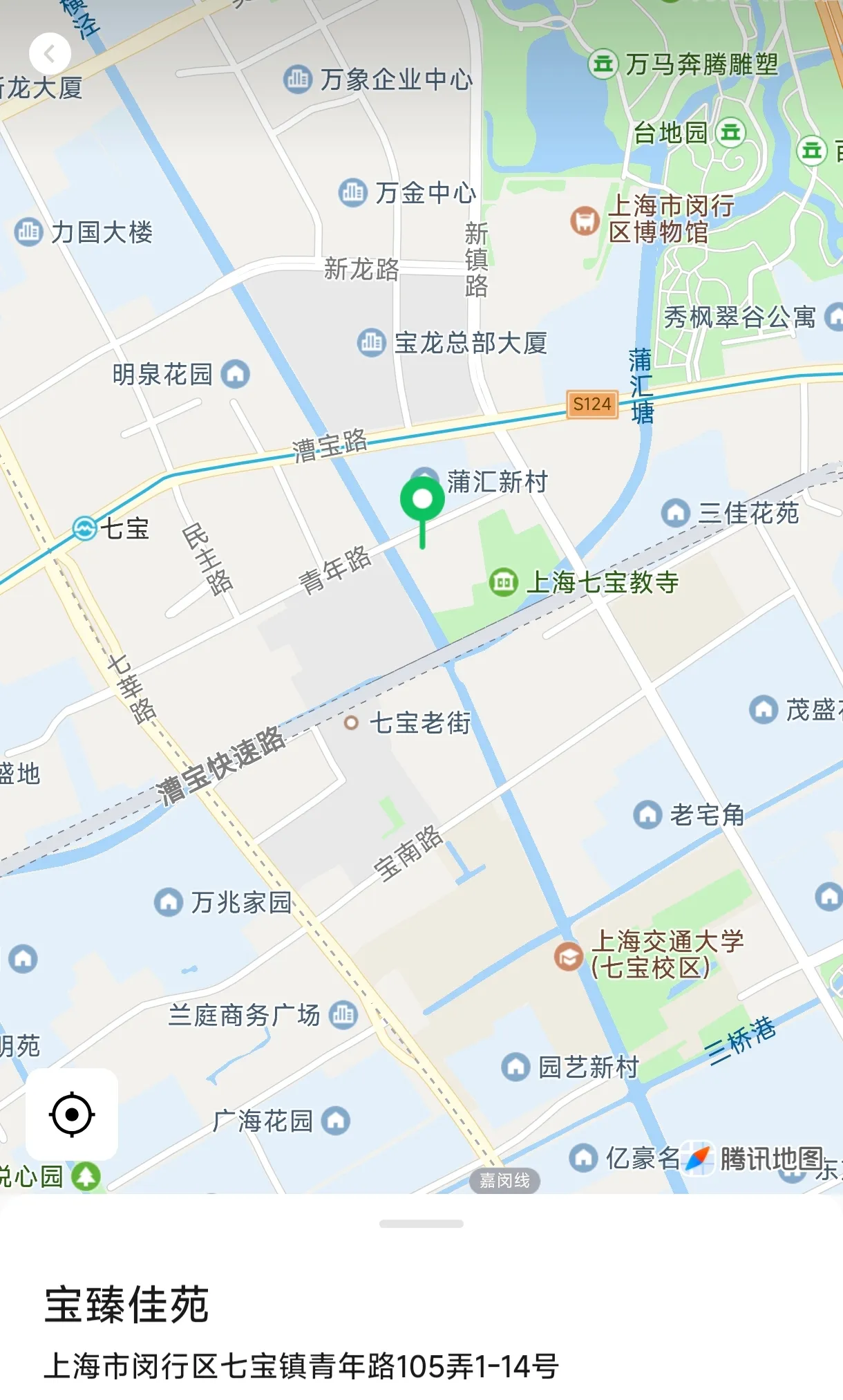This screenshot has width=843, height=1400.
Task: Select 园艺新村 residential marker
Action: (x=515, y=1067)
